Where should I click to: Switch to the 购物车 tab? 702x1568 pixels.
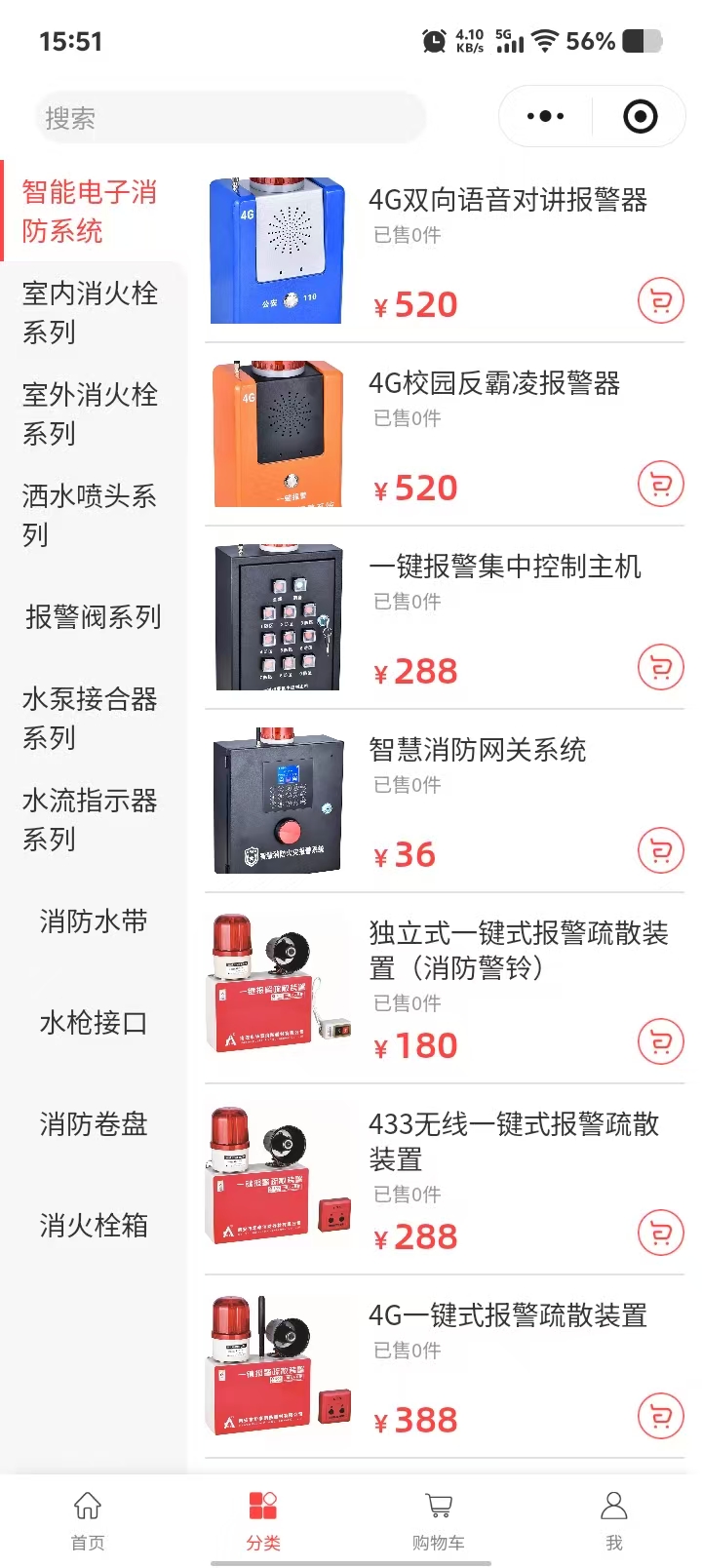coord(439,1519)
